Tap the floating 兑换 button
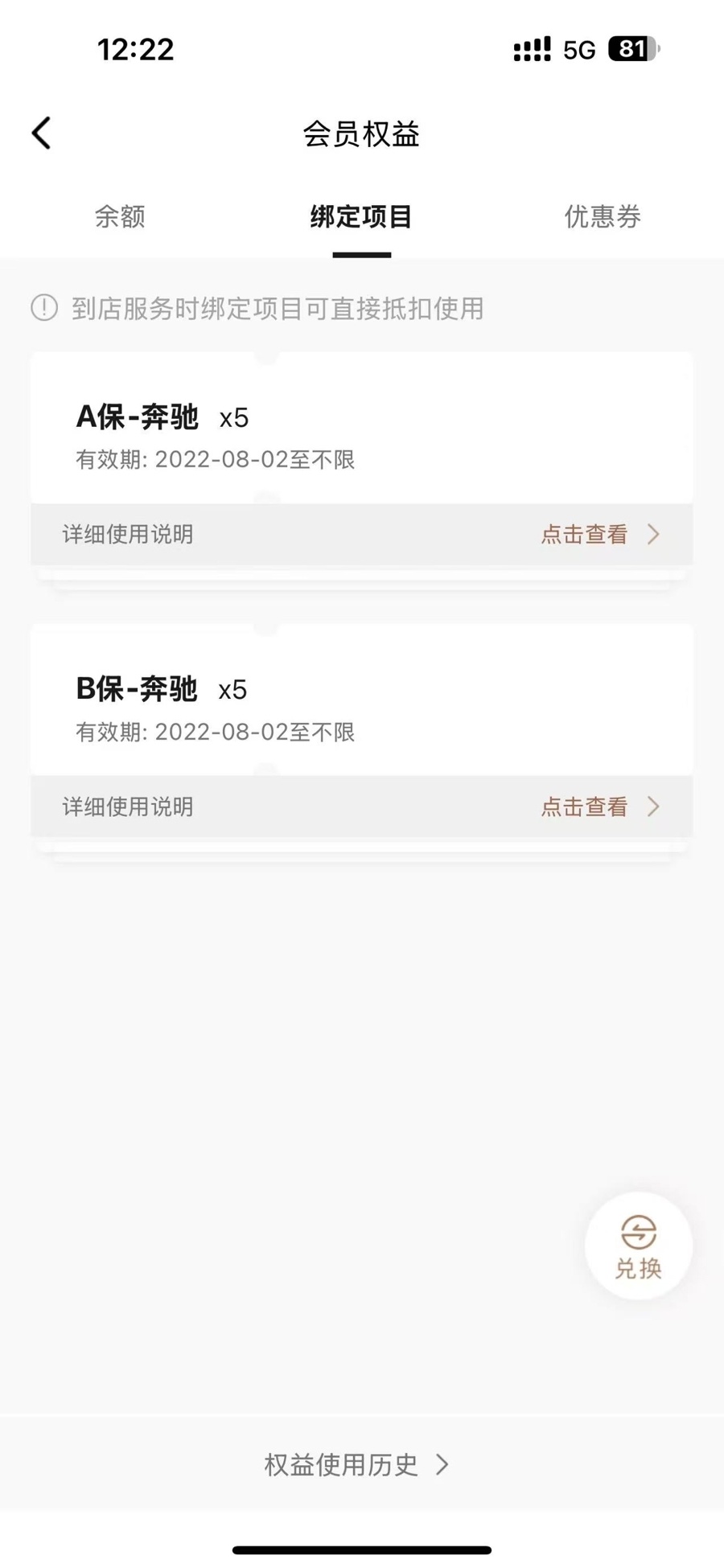 [x=639, y=1246]
